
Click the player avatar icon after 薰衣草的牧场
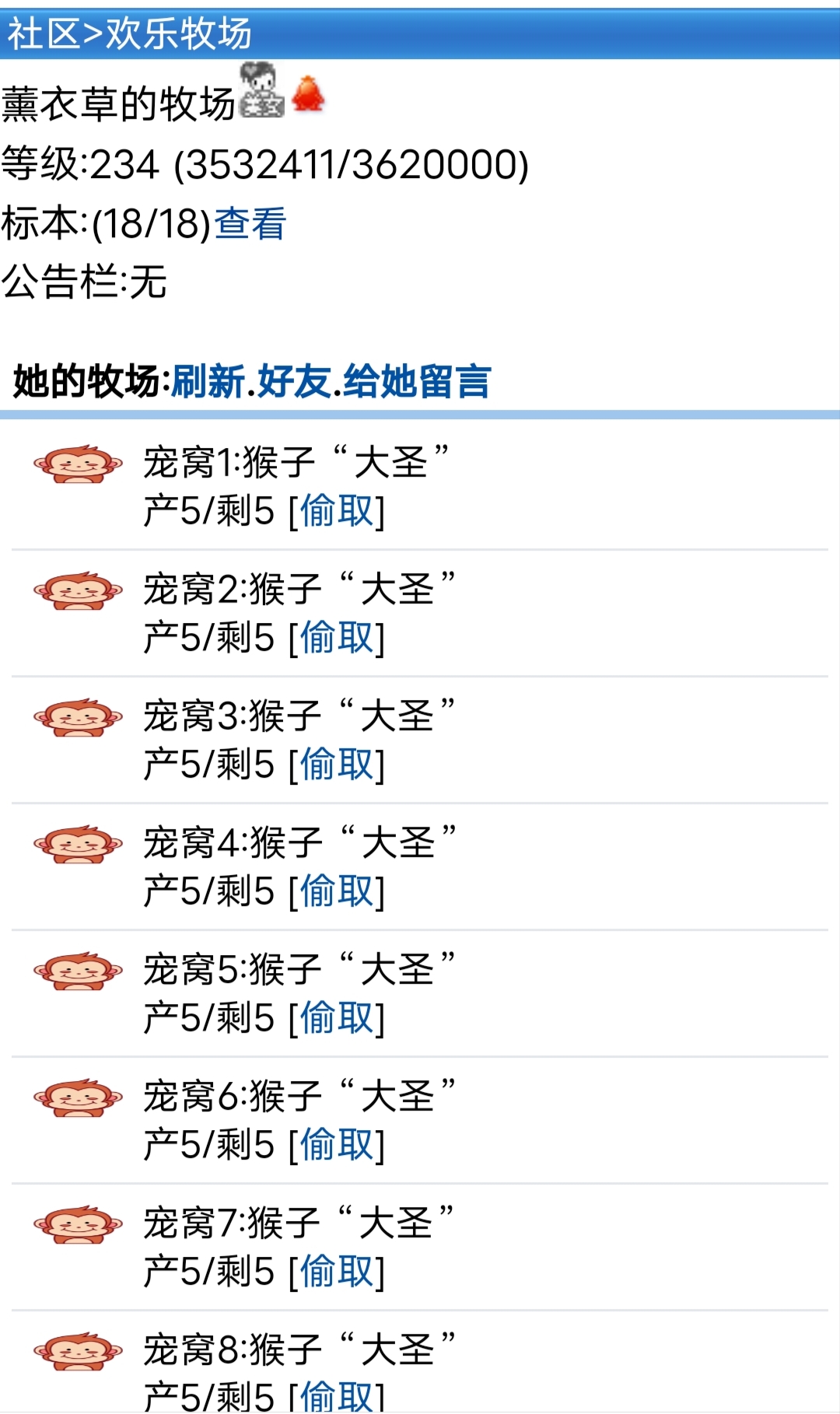click(262, 93)
